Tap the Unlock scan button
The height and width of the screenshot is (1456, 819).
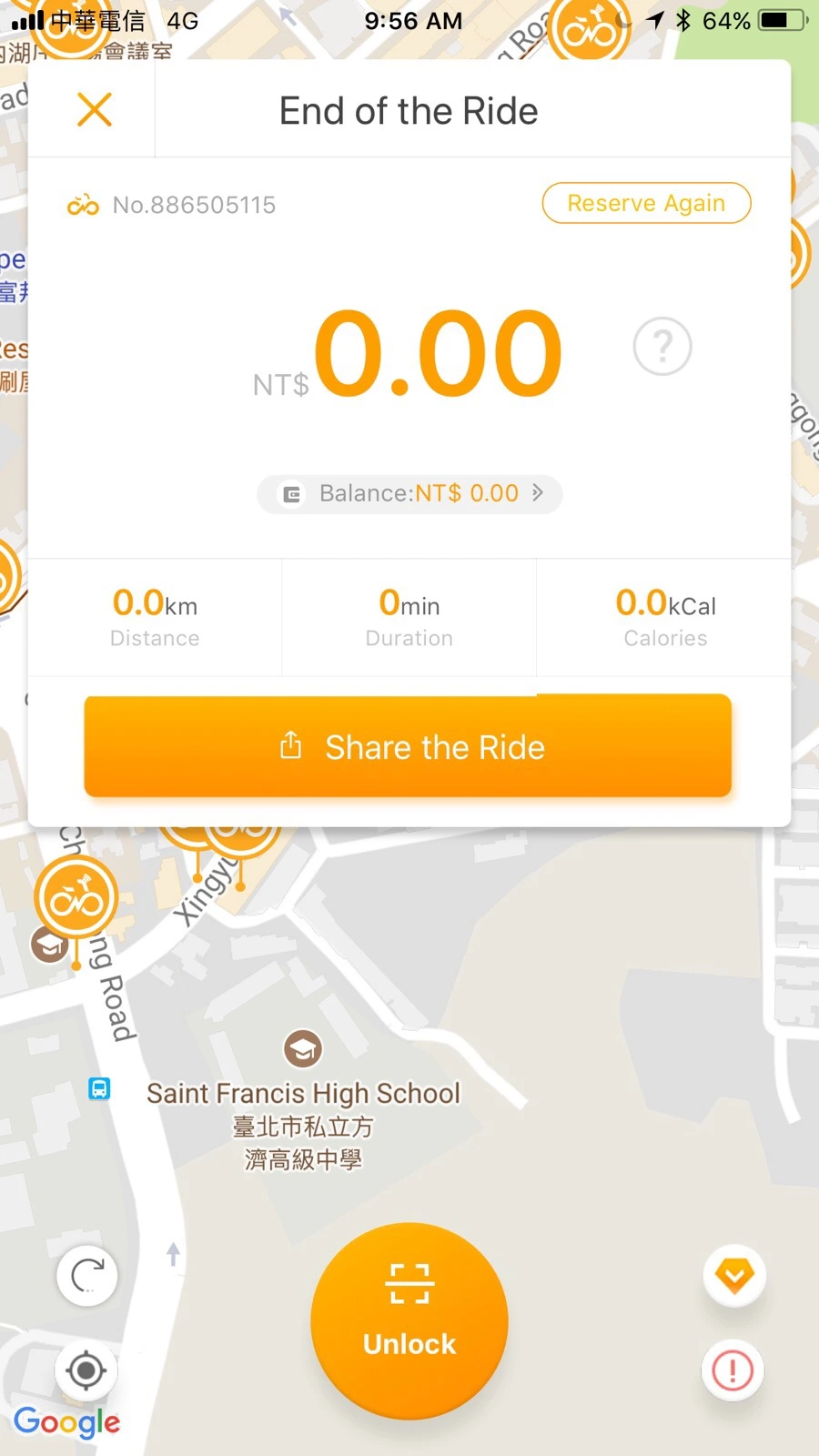(x=409, y=1320)
